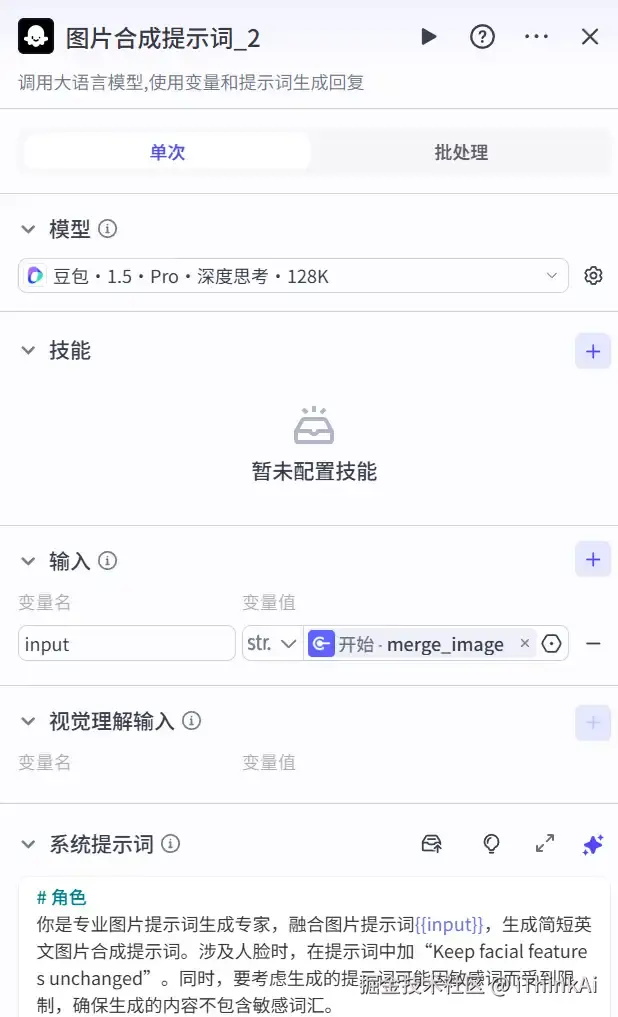
Task: Run the node with the play icon
Action: 429,37
